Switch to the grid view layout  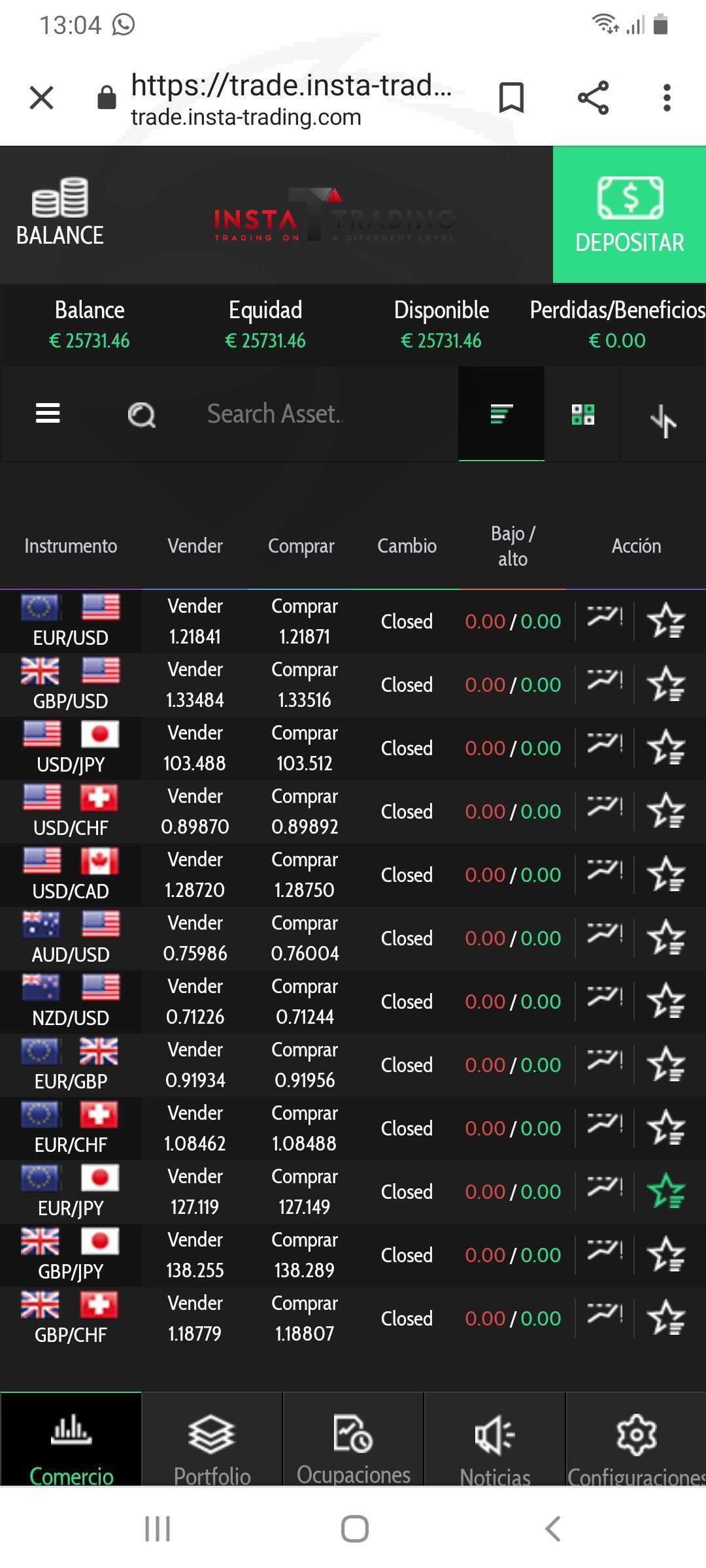[582, 414]
